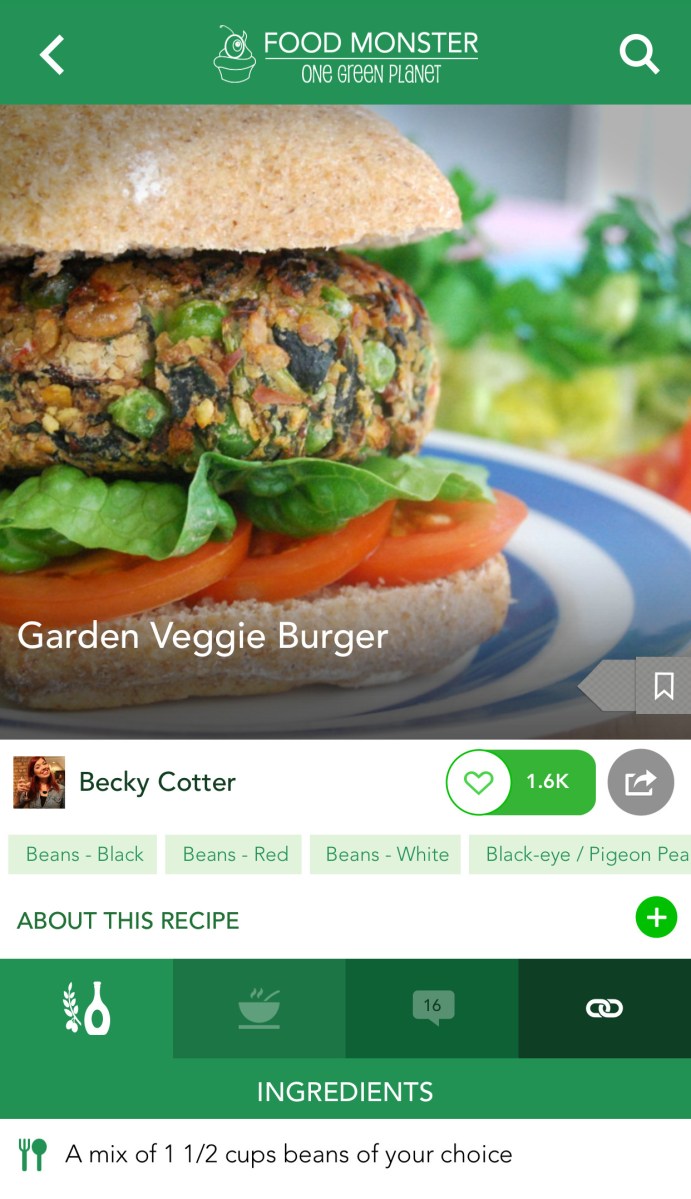Open Becky Cotter's profile
Screen dimensions: 691x1199
[x=157, y=782]
